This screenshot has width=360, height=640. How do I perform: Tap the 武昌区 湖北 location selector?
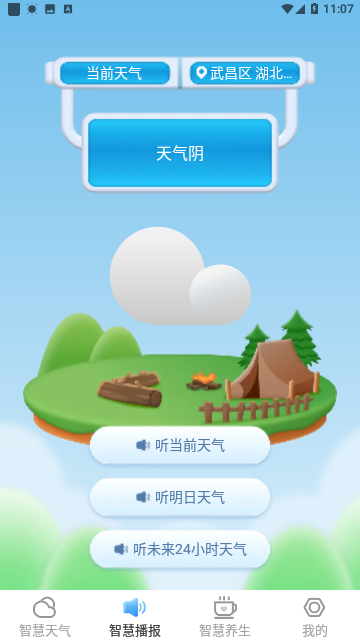coord(245,73)
